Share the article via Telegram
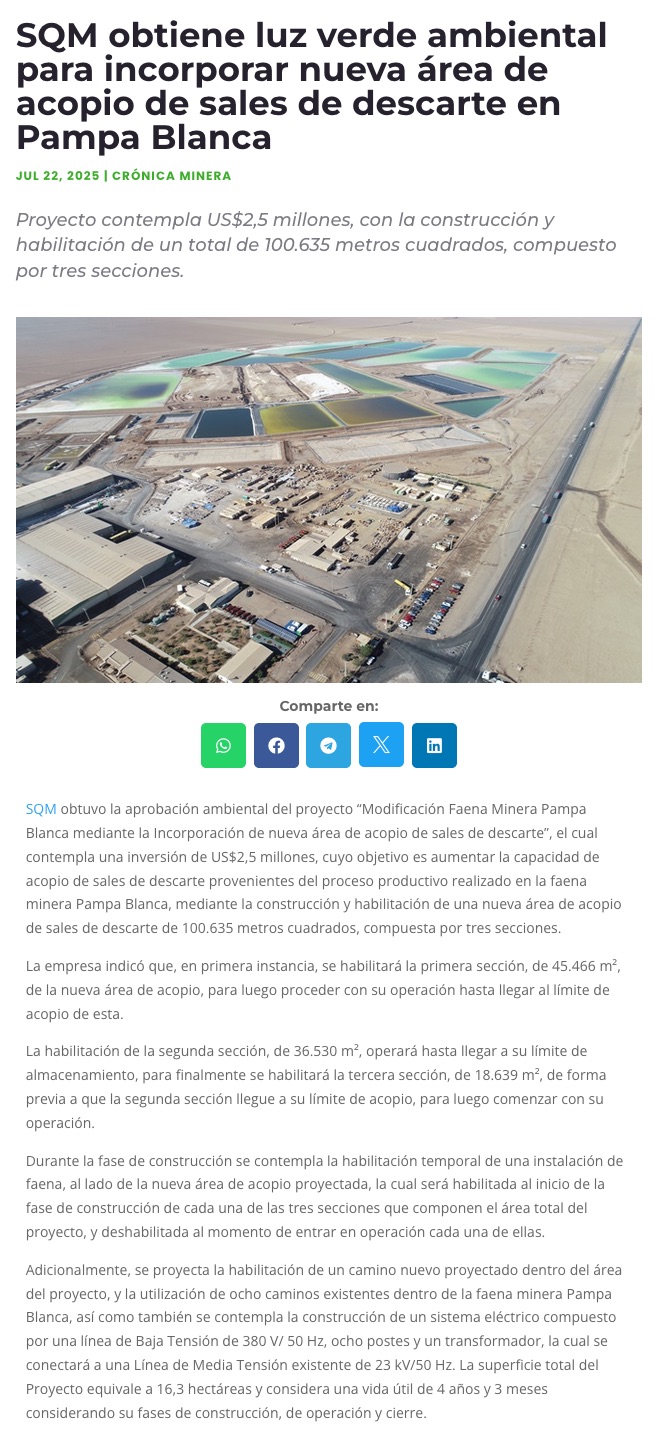The image size is (654, 1436). click(328, 745)
